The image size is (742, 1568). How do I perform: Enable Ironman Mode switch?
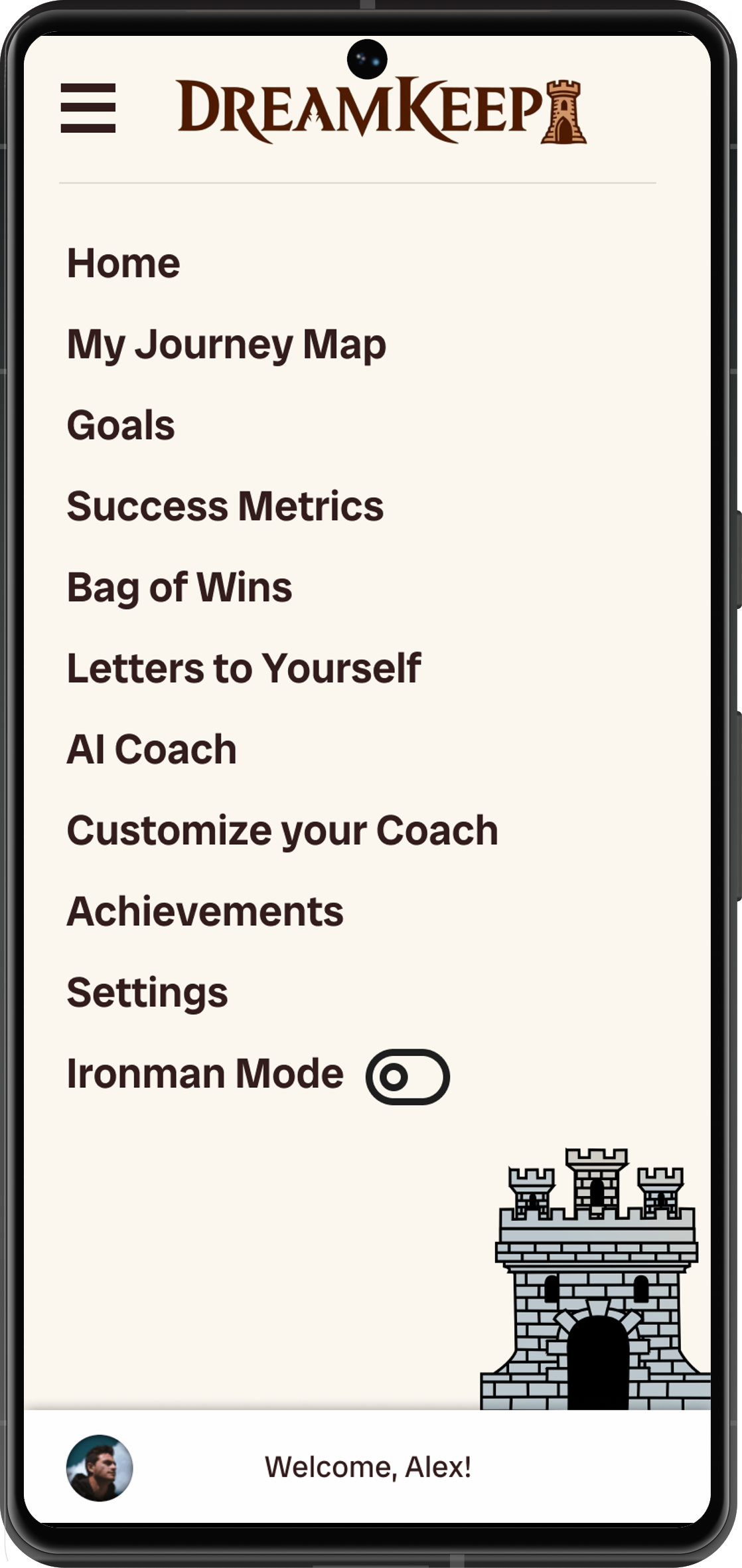tap(408, 1077)
